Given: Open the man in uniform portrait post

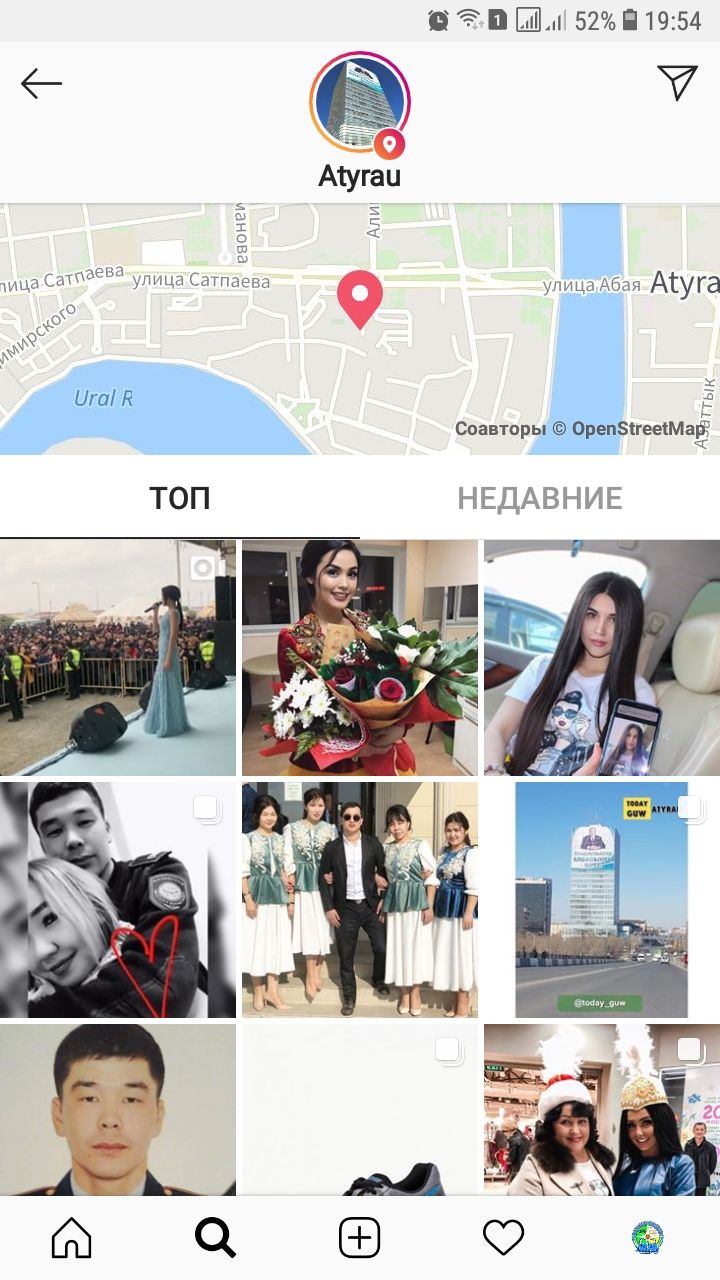Looking at the screenshot, I should [x=118, y=1110].
